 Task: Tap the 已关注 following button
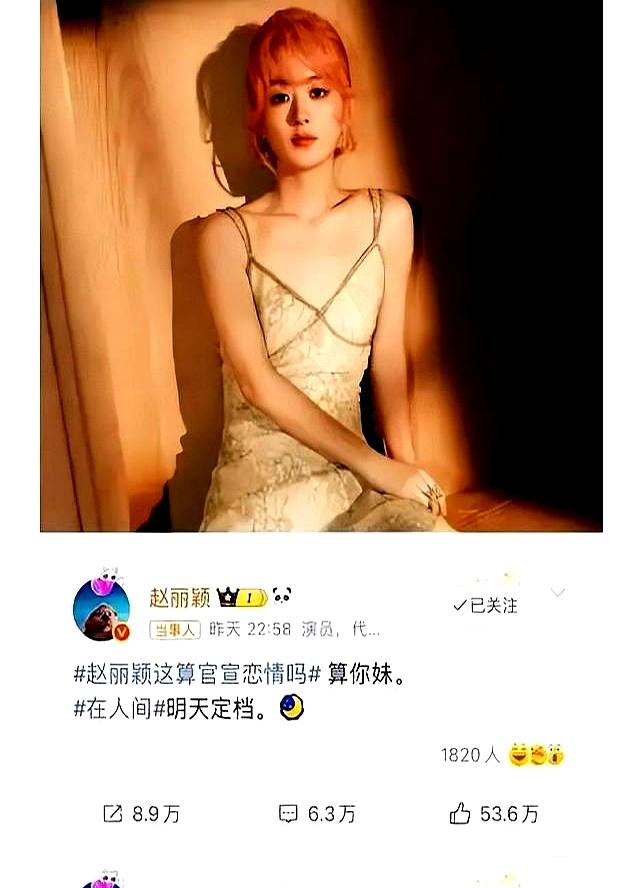485,605
